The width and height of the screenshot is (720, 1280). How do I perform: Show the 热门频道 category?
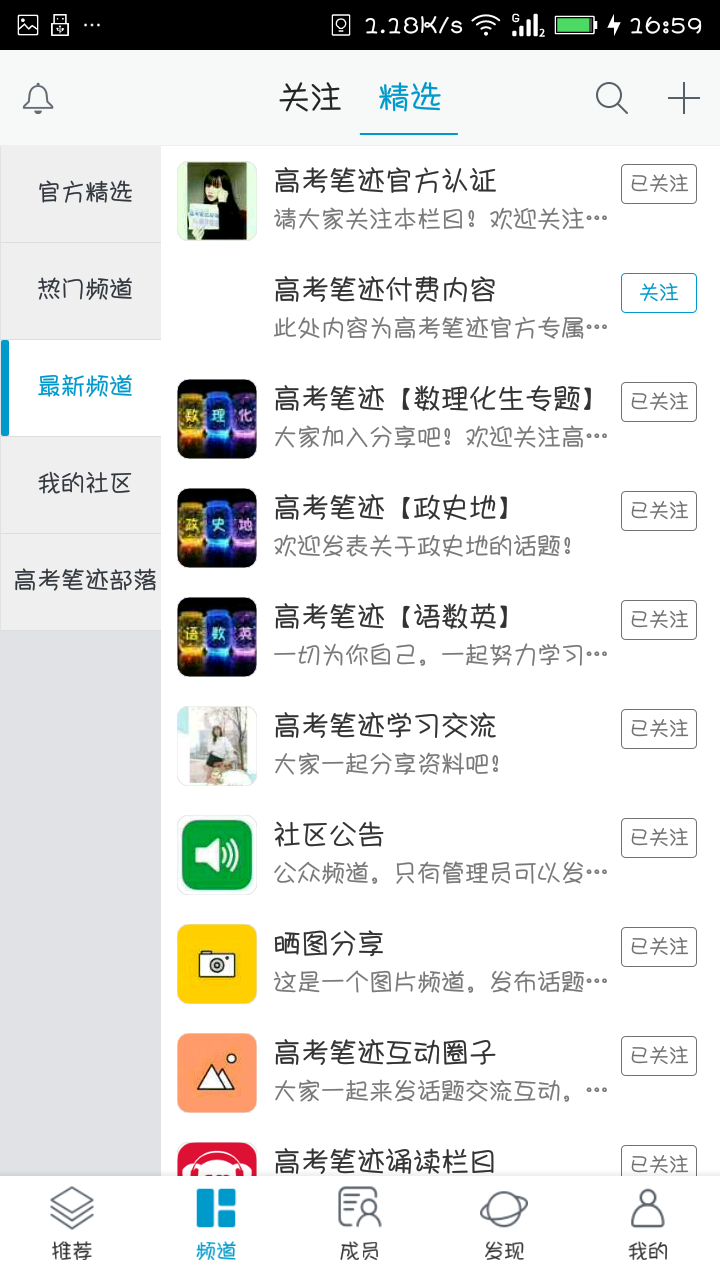pos(85,290)
